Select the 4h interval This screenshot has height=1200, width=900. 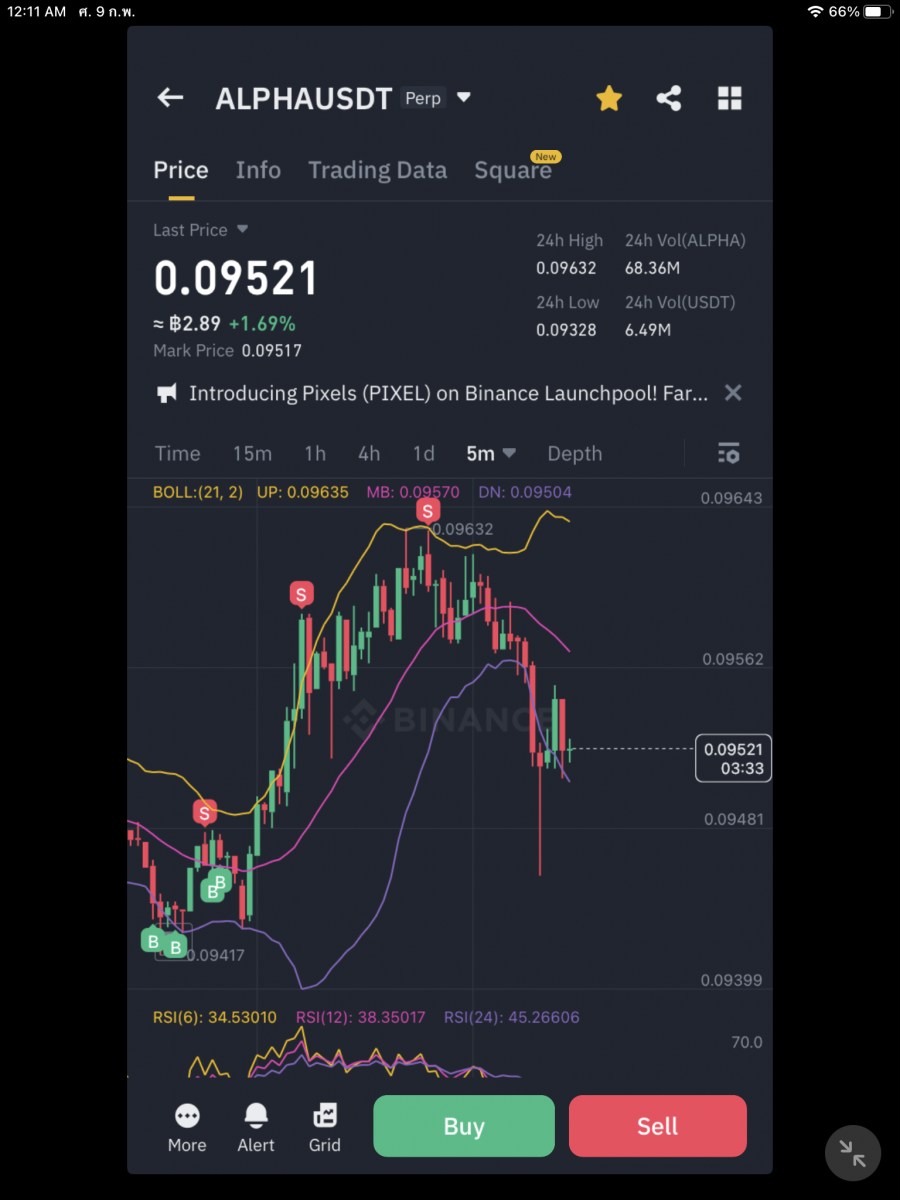click(369, 454)
